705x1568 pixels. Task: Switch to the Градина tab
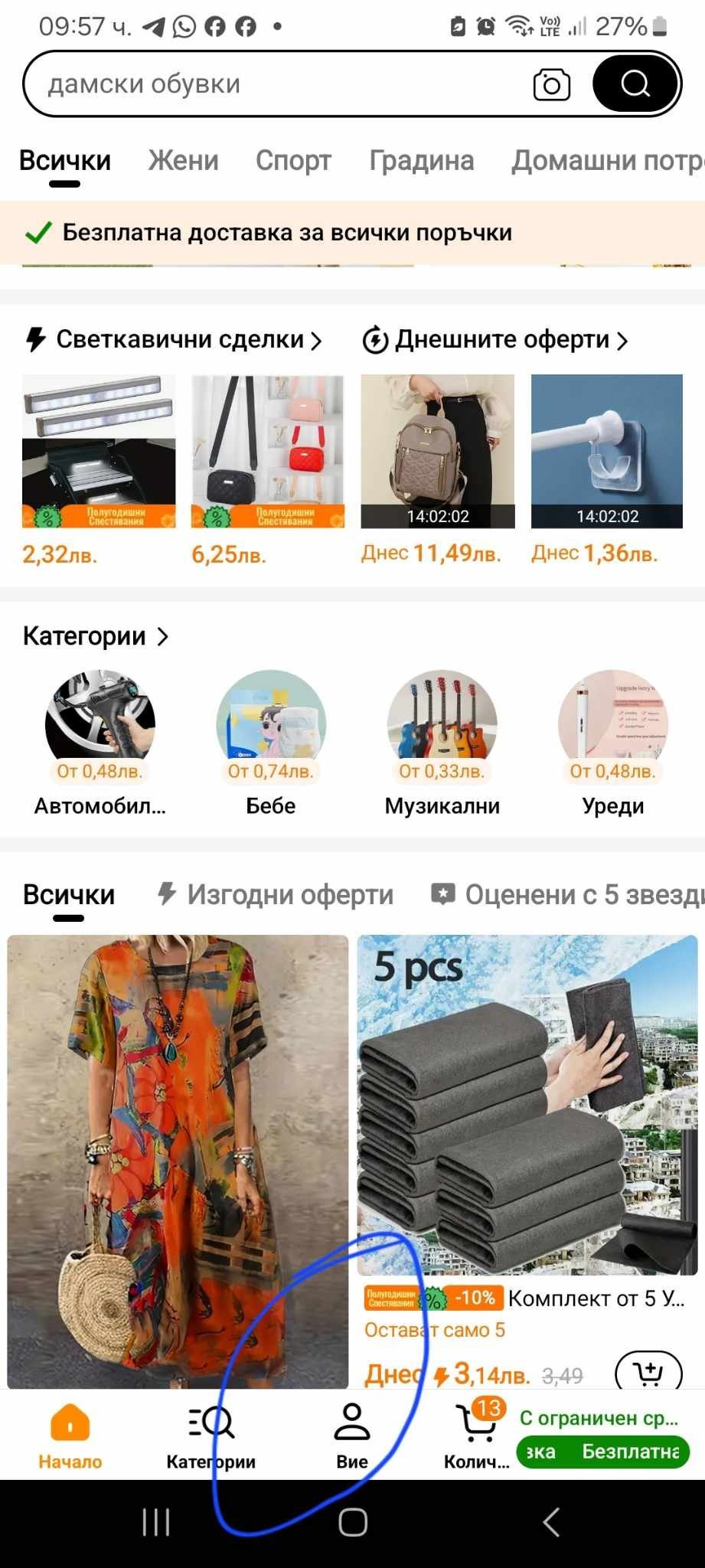[x=421, y=161]
